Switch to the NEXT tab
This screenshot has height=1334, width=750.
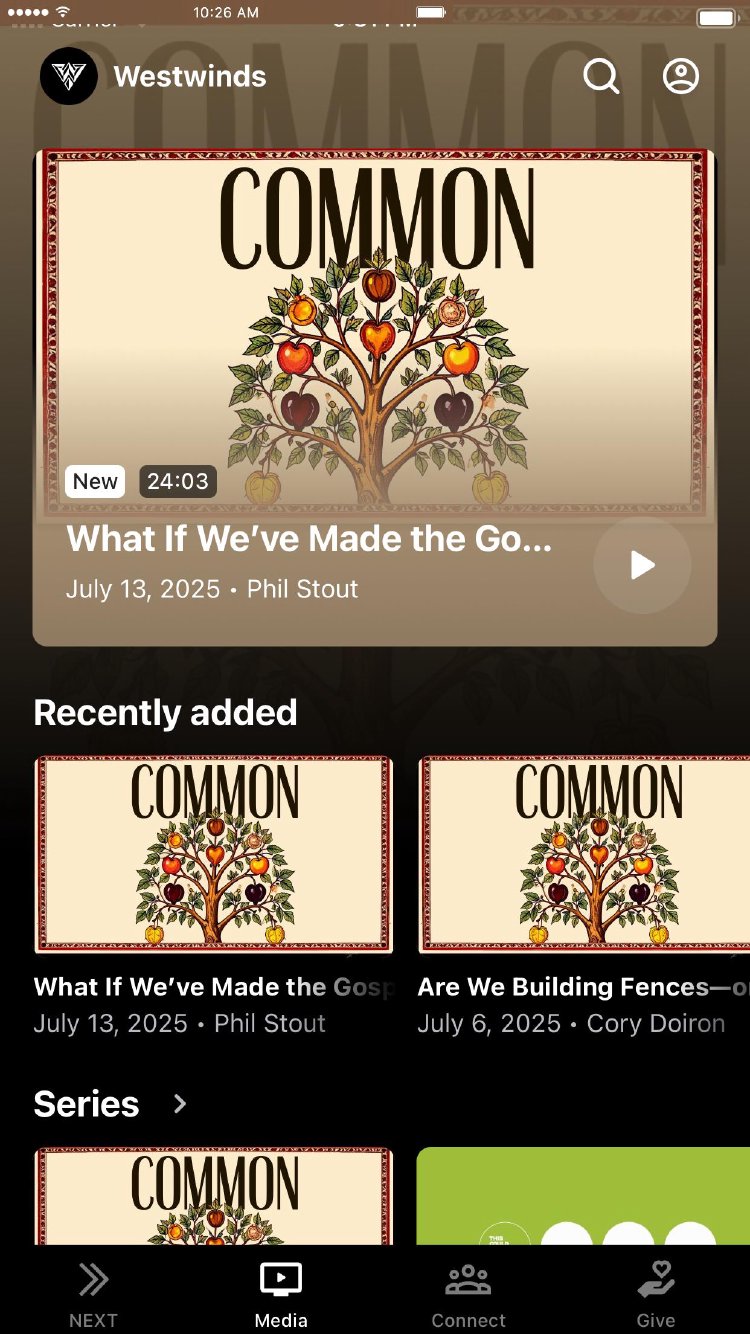point(93,1294)
